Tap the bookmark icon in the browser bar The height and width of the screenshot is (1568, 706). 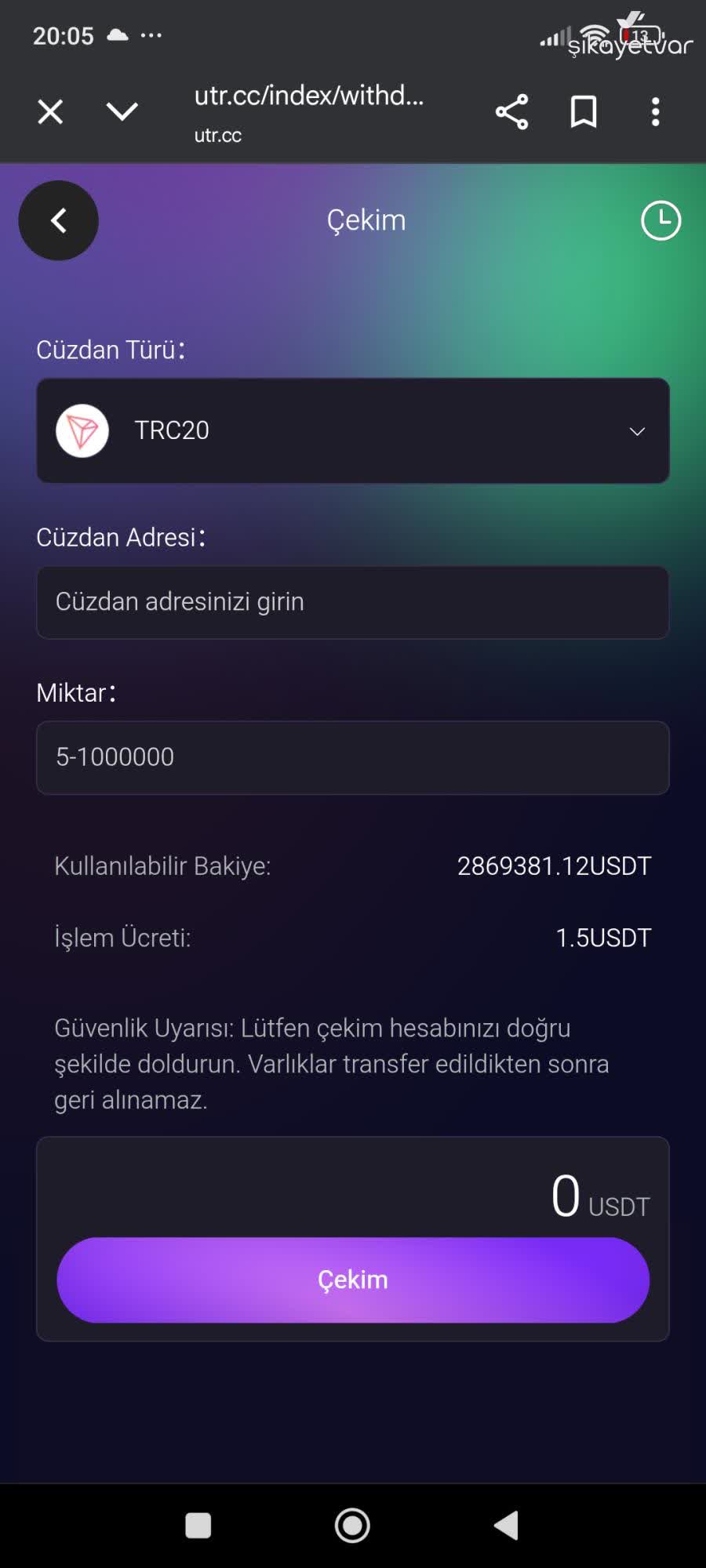(584, 111)
